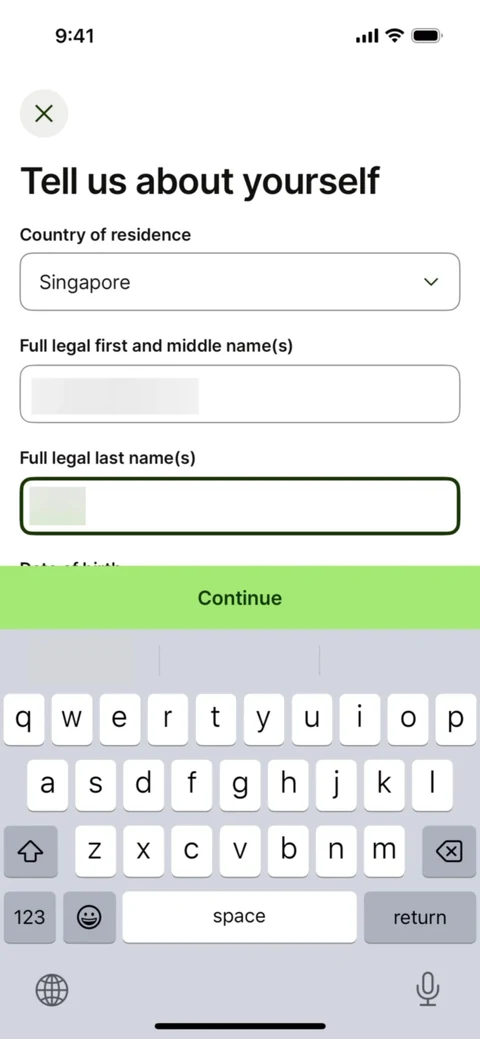Tap the return key
Image resolution: width=480 pixels, height=1039 pixels.
point(420,917)
